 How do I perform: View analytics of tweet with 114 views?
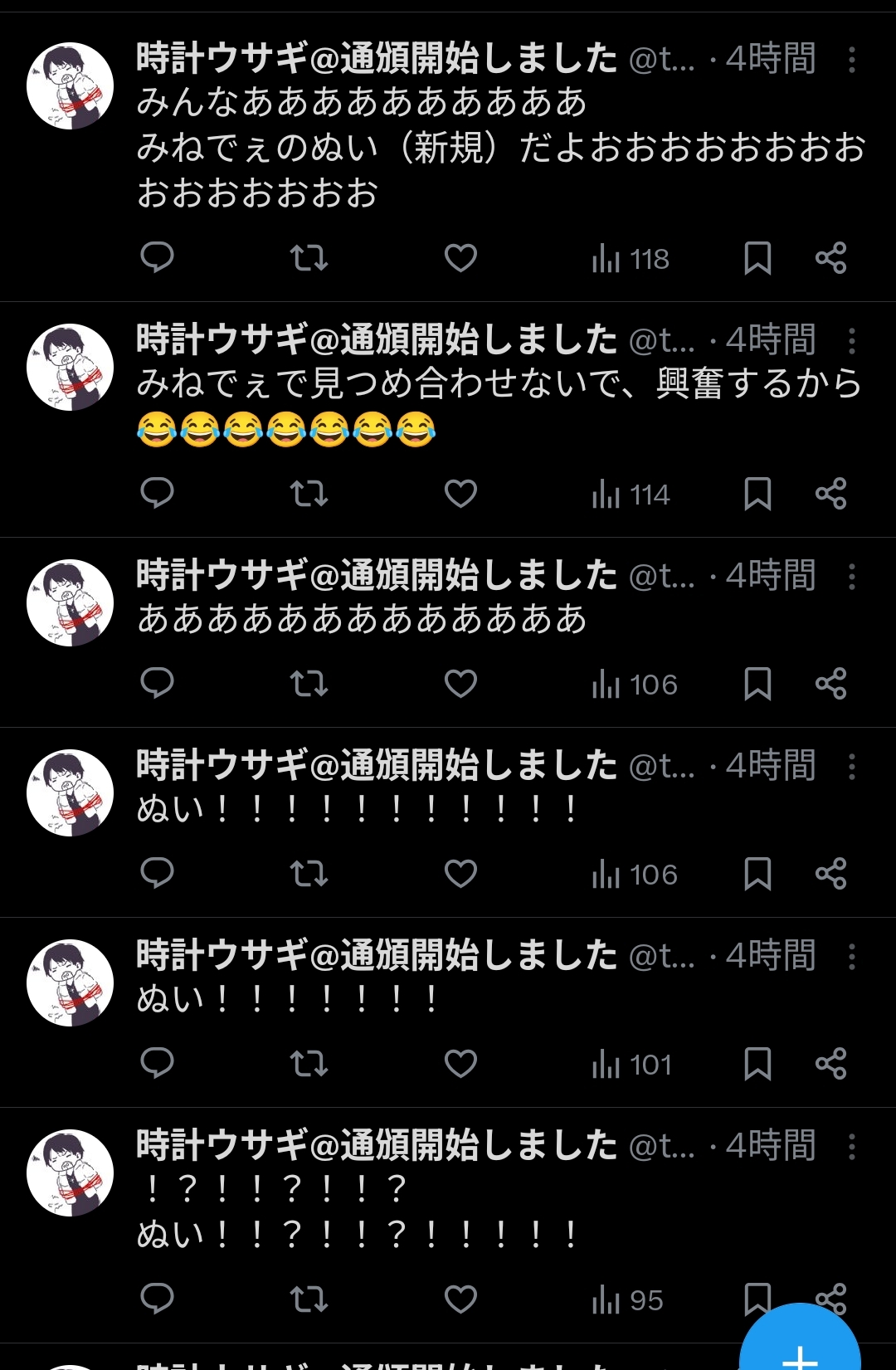click(631, 495)
